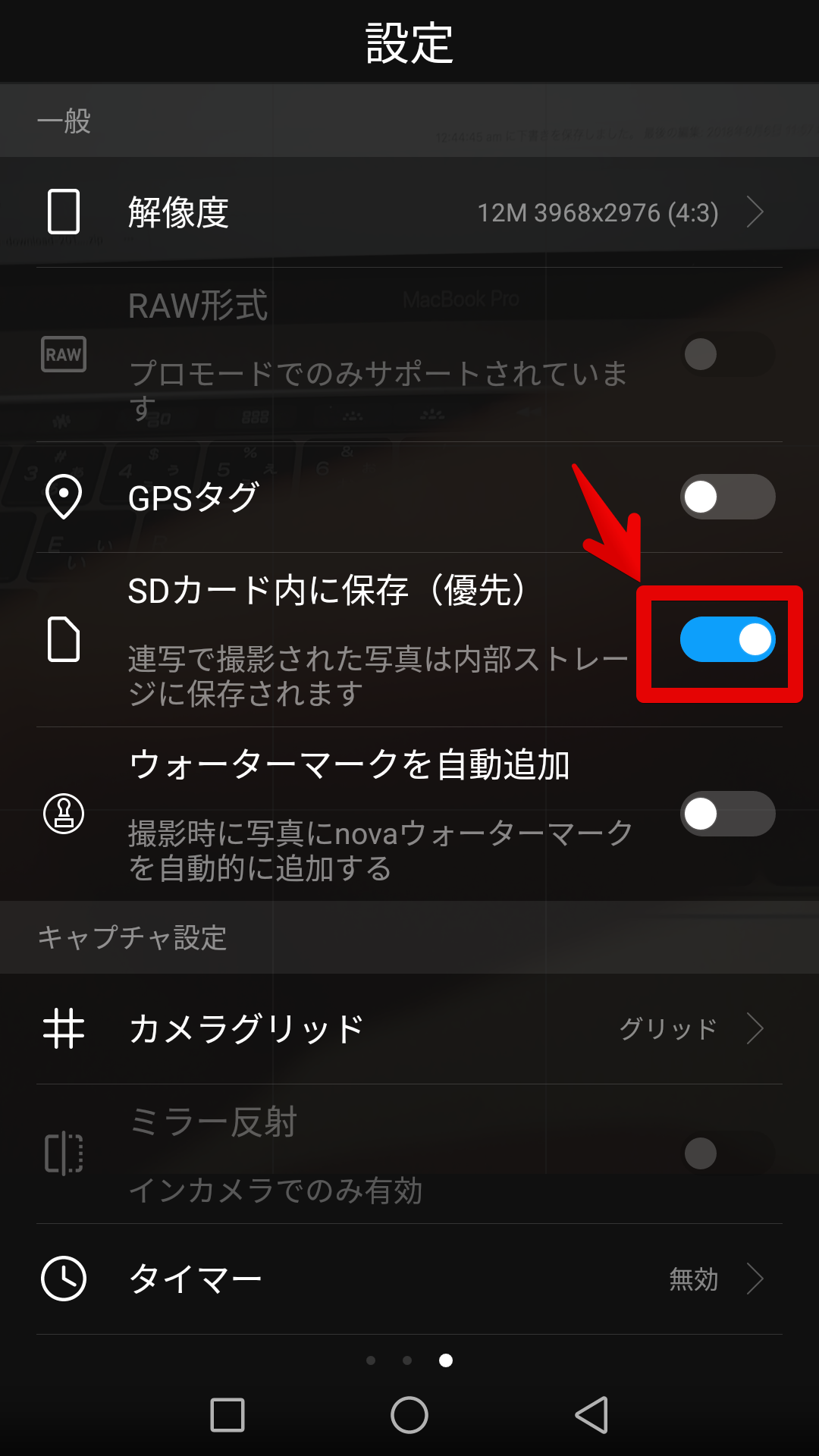Turn off SDカード内に保存（優先）
819x1456 pixels.
[x=726, y=639]
